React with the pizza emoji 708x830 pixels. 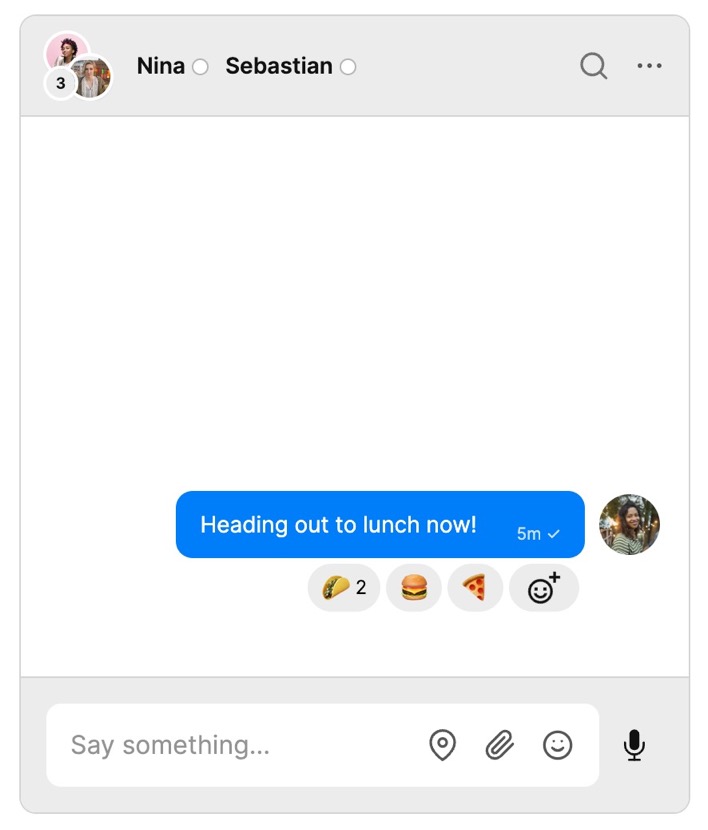click(474, 588)
